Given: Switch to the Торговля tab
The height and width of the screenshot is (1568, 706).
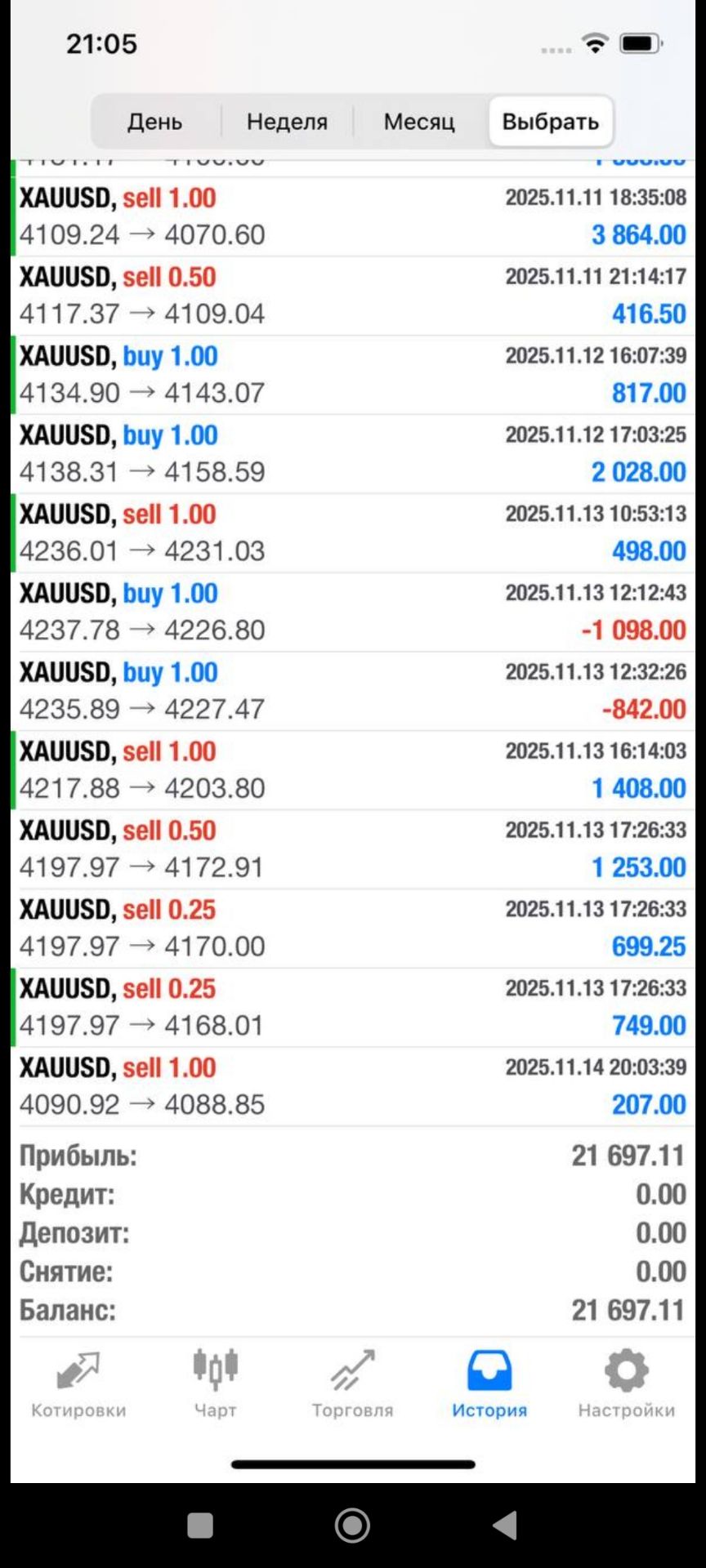Looking at the screenshot, I should [x=352, y=1383].
